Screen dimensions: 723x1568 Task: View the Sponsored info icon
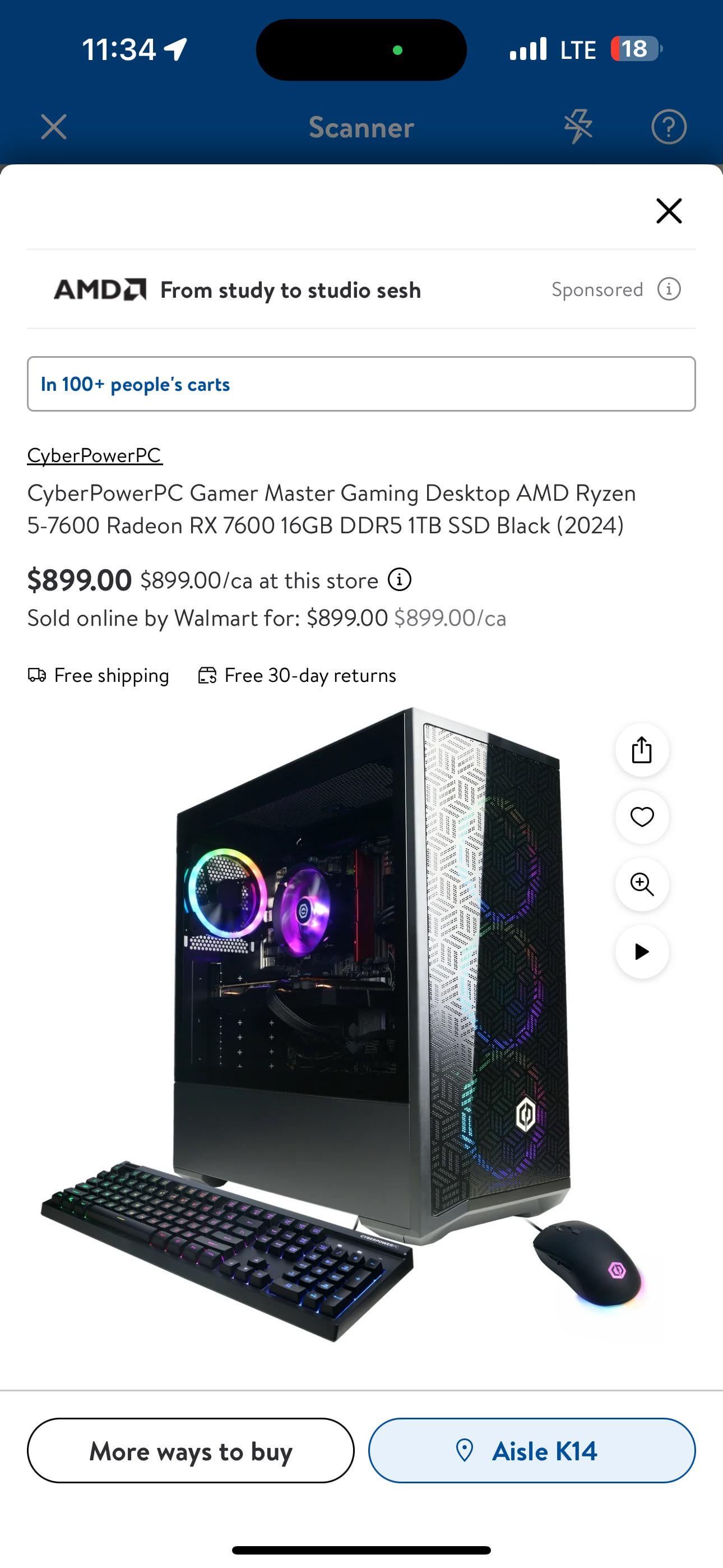669,289
